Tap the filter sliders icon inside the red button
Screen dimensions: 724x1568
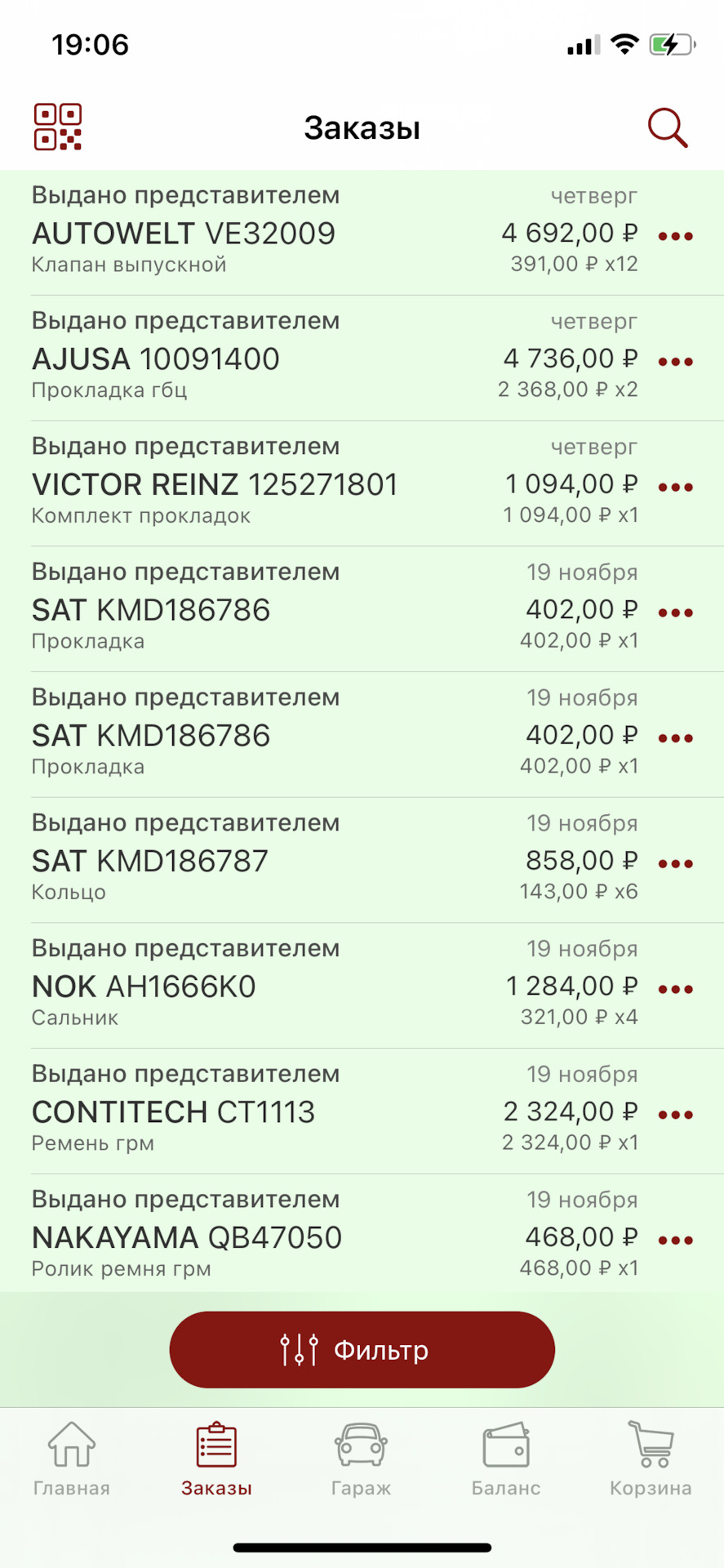click(x=300, y=1349)
